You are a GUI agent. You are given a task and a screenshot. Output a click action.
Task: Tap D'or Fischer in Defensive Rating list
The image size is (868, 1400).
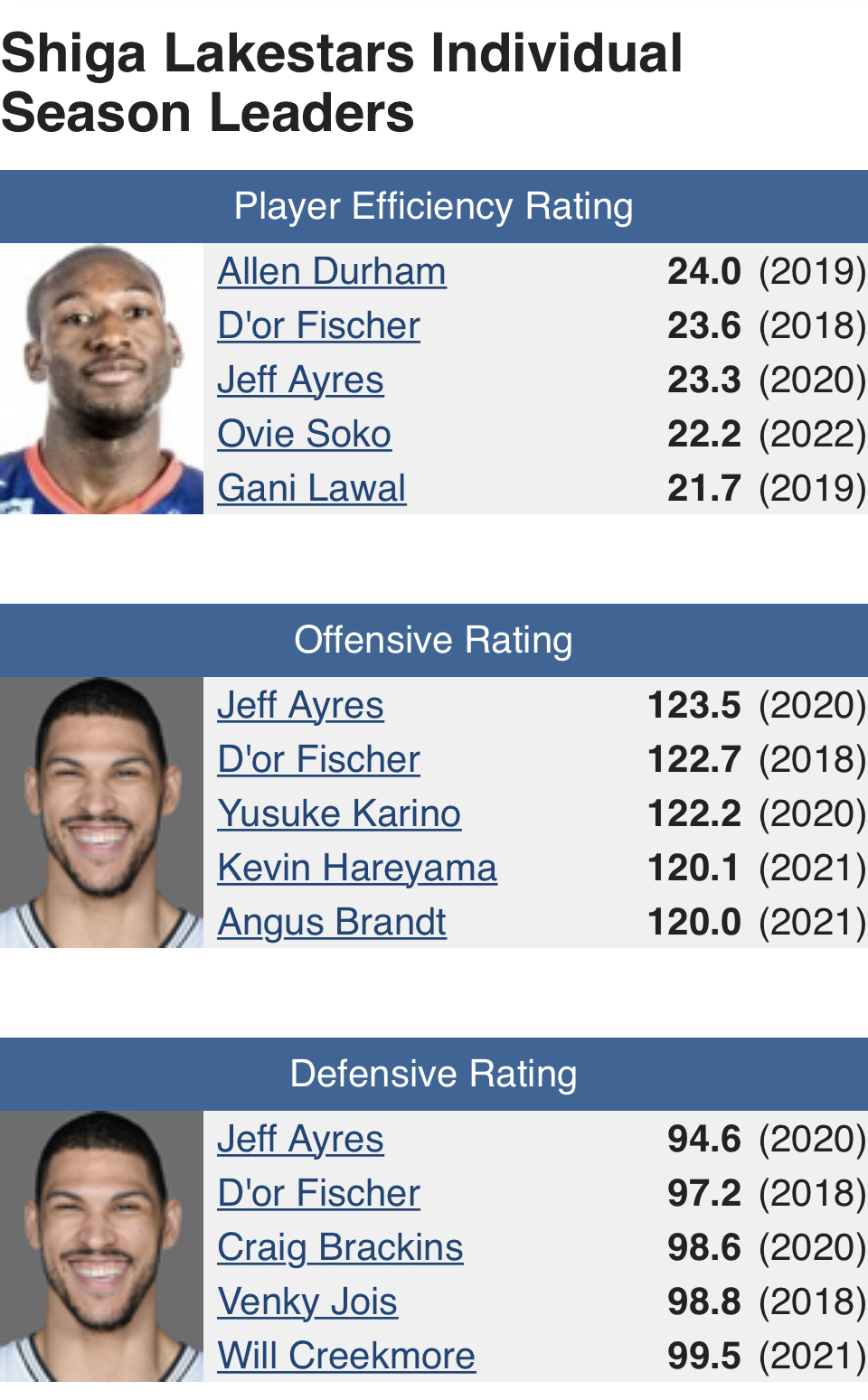click(x=319, y=1193)
